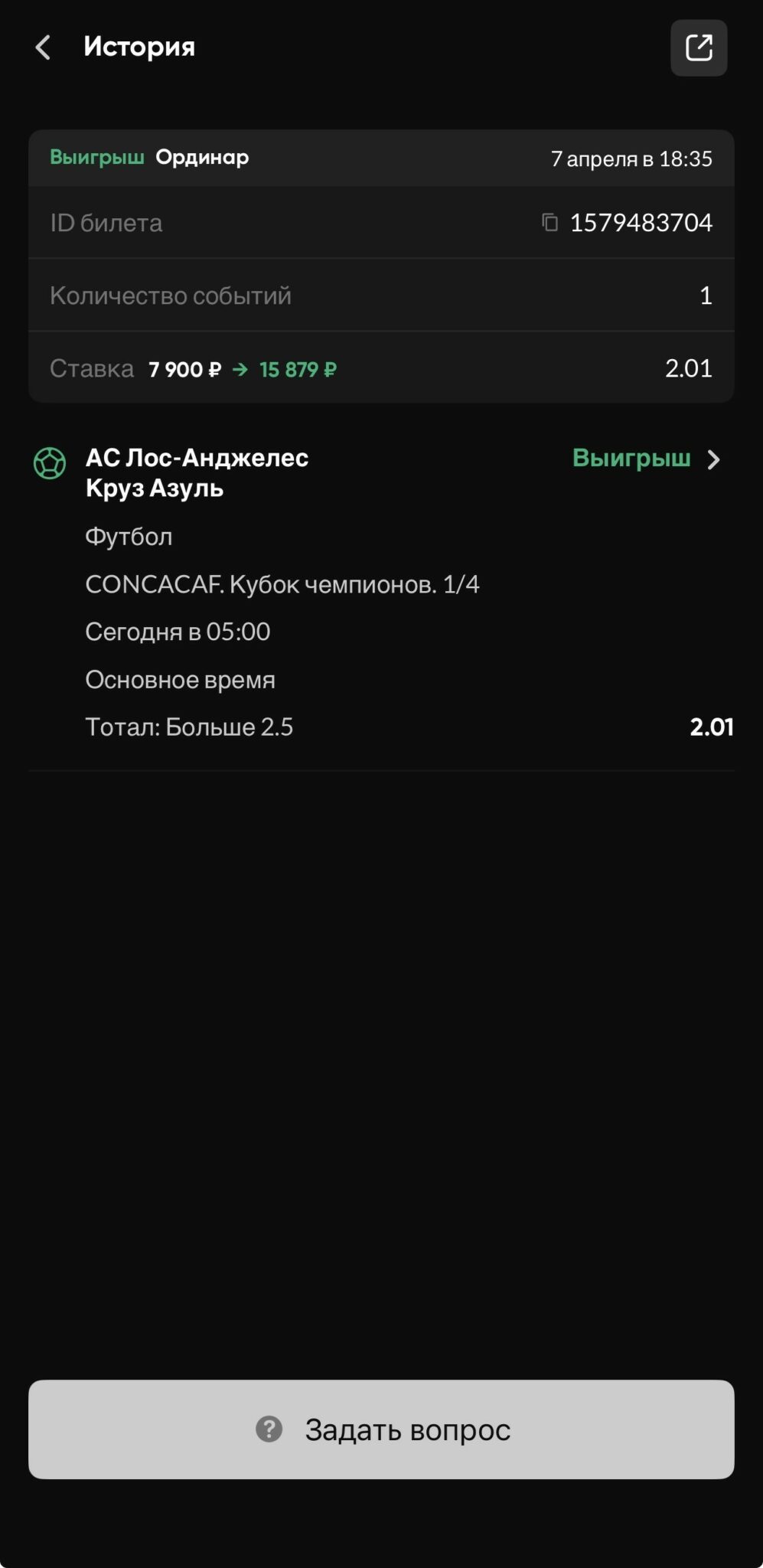The width and height of the screenshot is (763, 1568).
Task: Share this bet ticket
Action: click(698, 47)
